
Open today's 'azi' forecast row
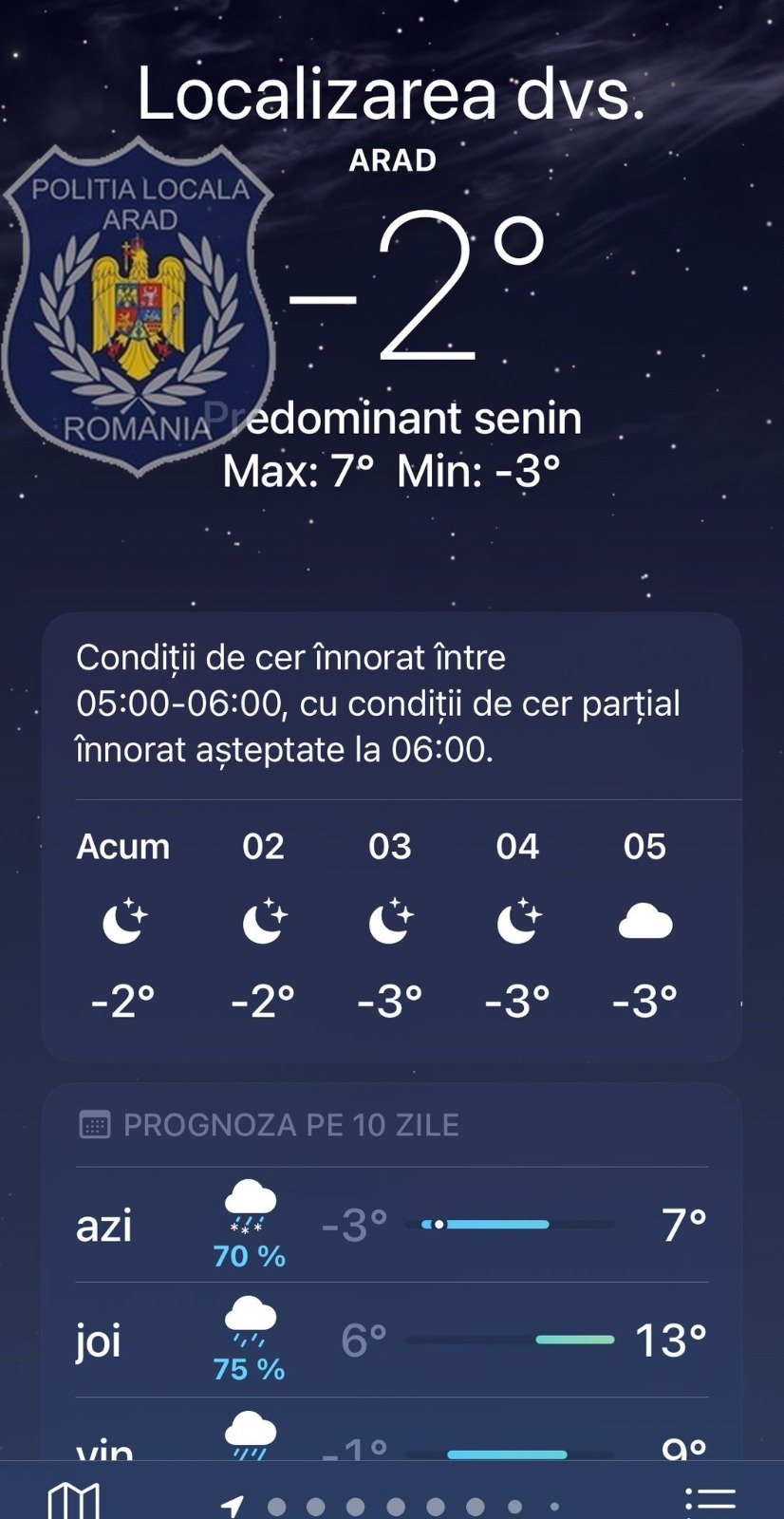point(391,1226)
